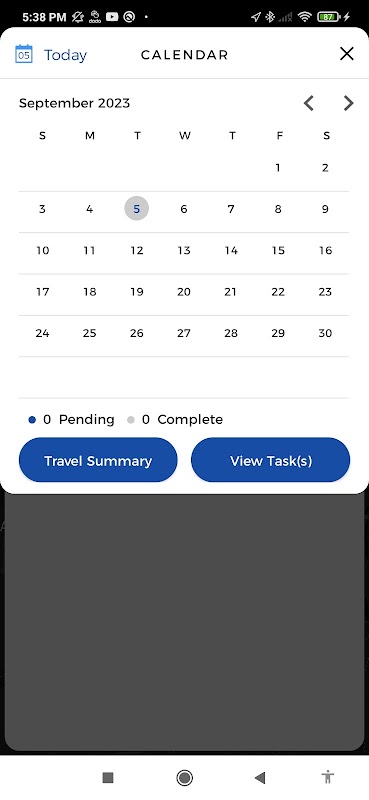Jump to Today in the calendar

click(51, 55)
